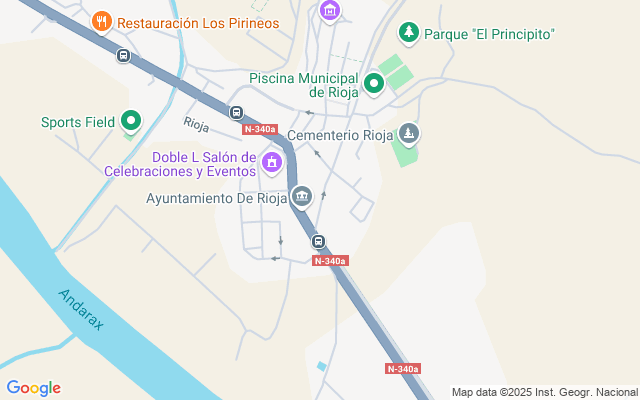Select the Parque "El Principito" park pin

(x=408, y=34)
